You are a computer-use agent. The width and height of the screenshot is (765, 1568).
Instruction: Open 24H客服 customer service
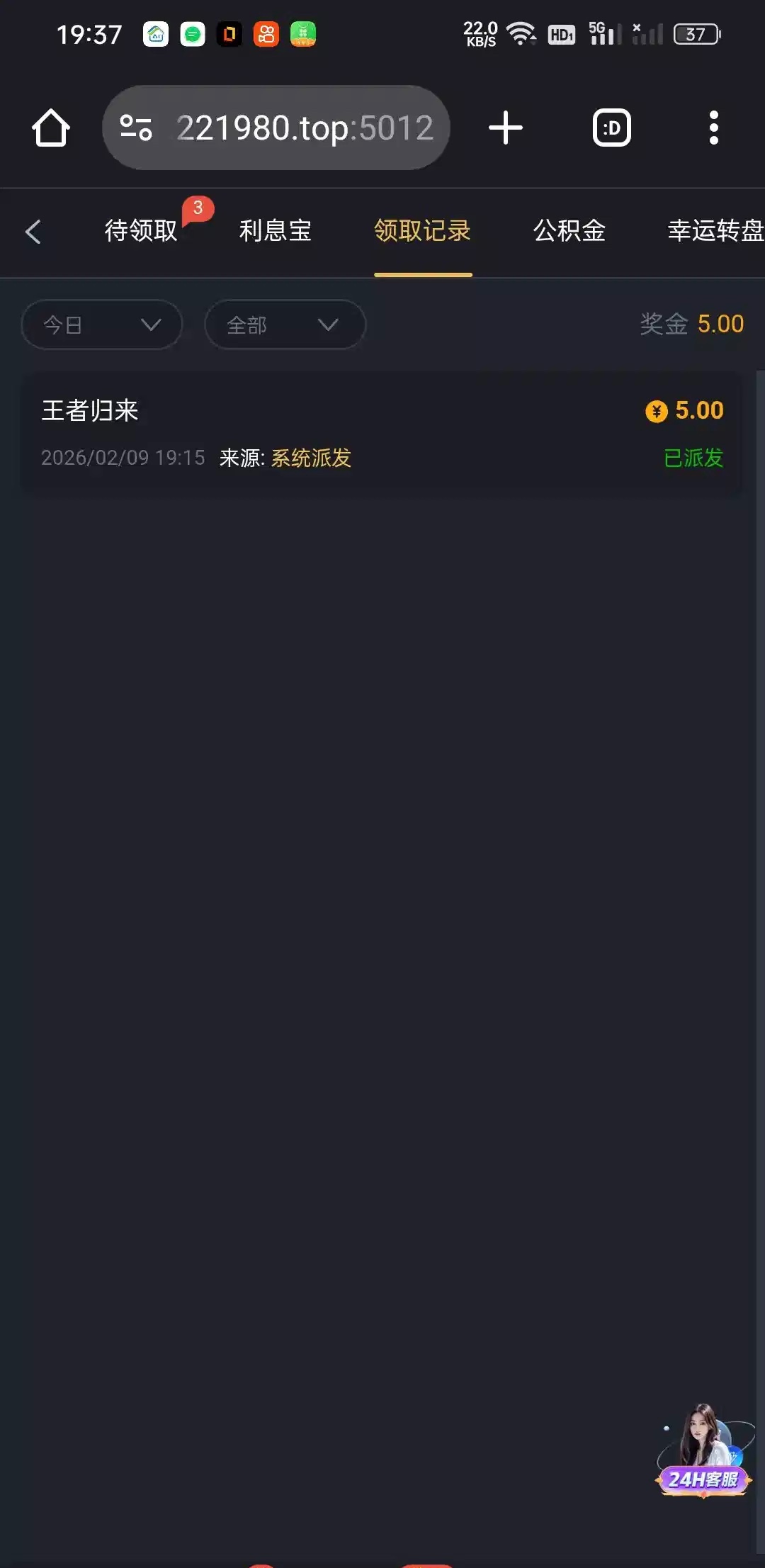[704, 1453]
